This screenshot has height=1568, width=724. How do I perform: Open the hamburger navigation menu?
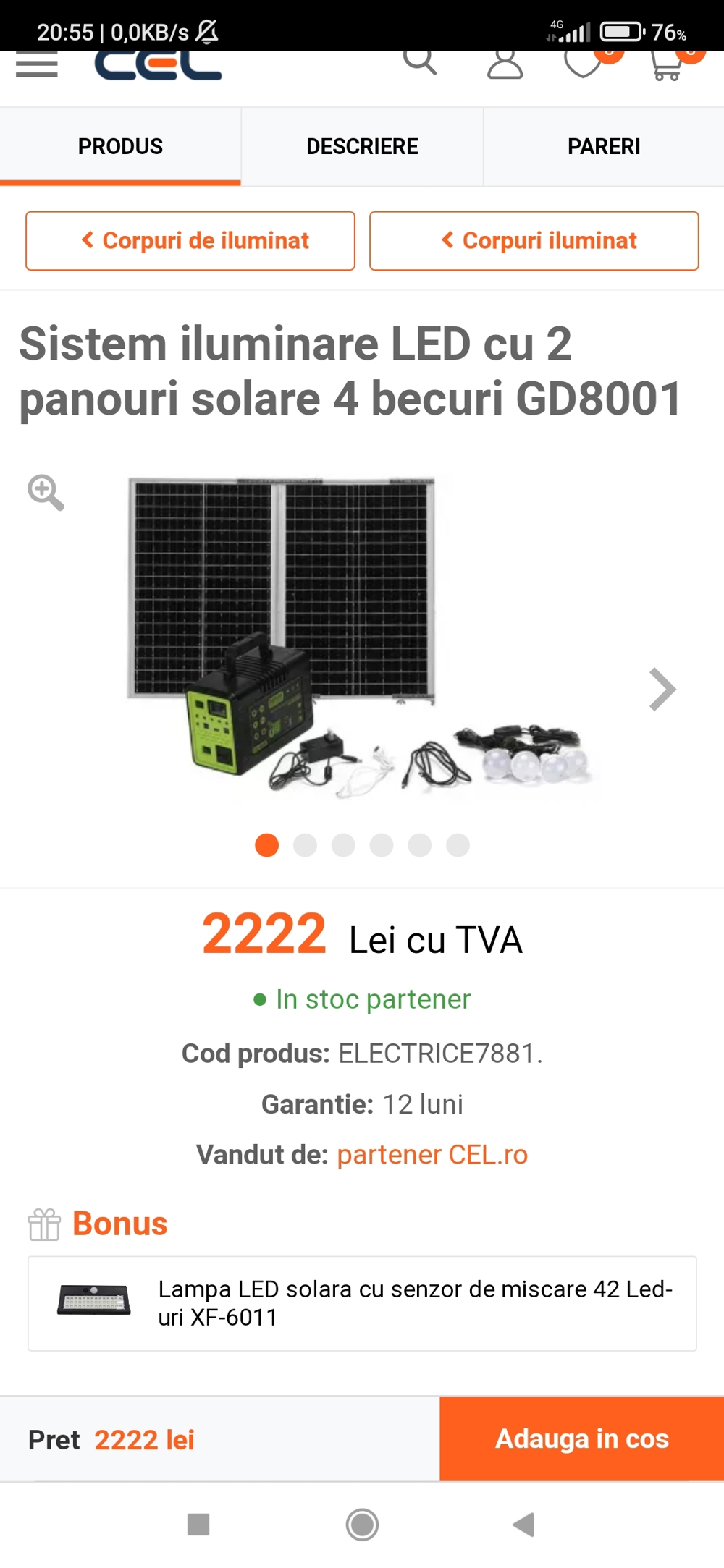point(36,64)
